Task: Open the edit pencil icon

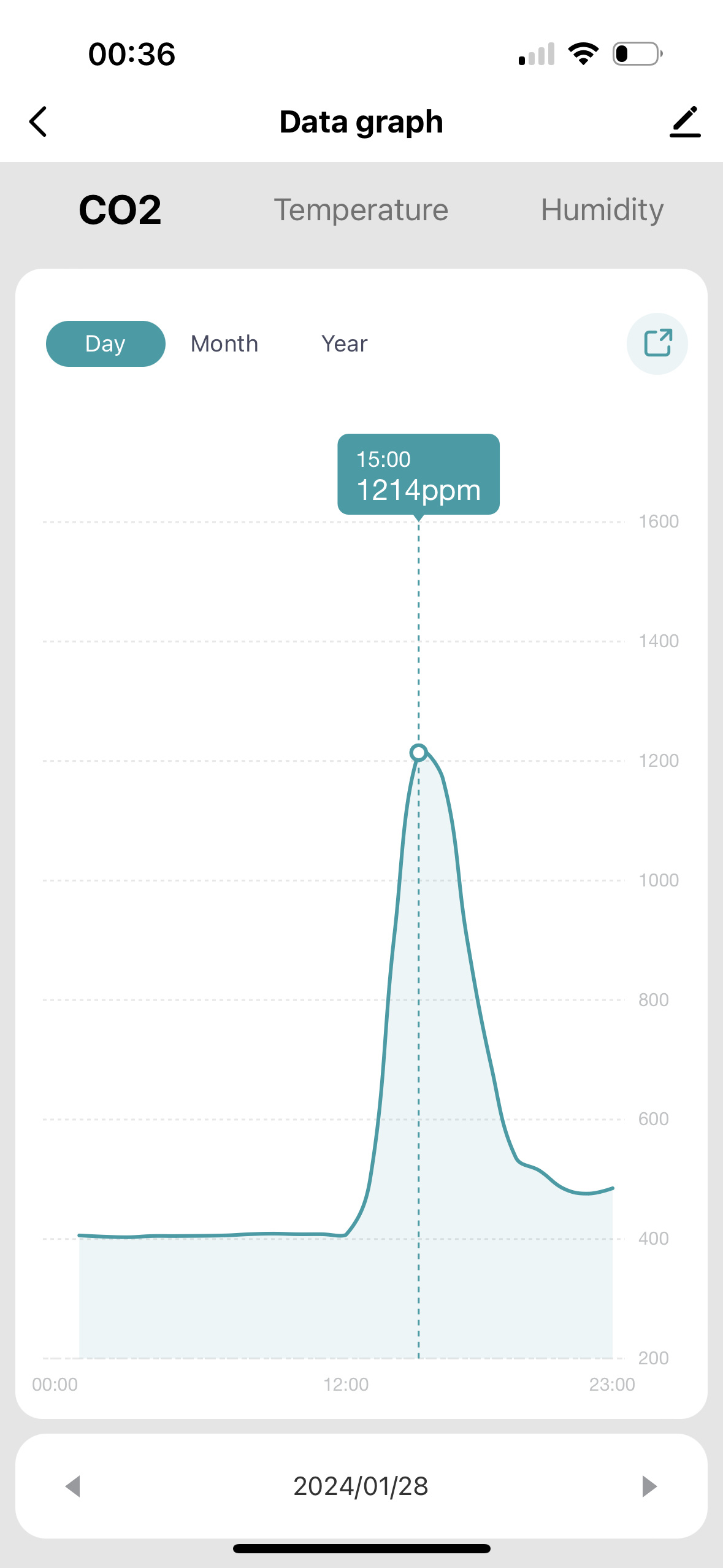Action: tap(685, 121)
